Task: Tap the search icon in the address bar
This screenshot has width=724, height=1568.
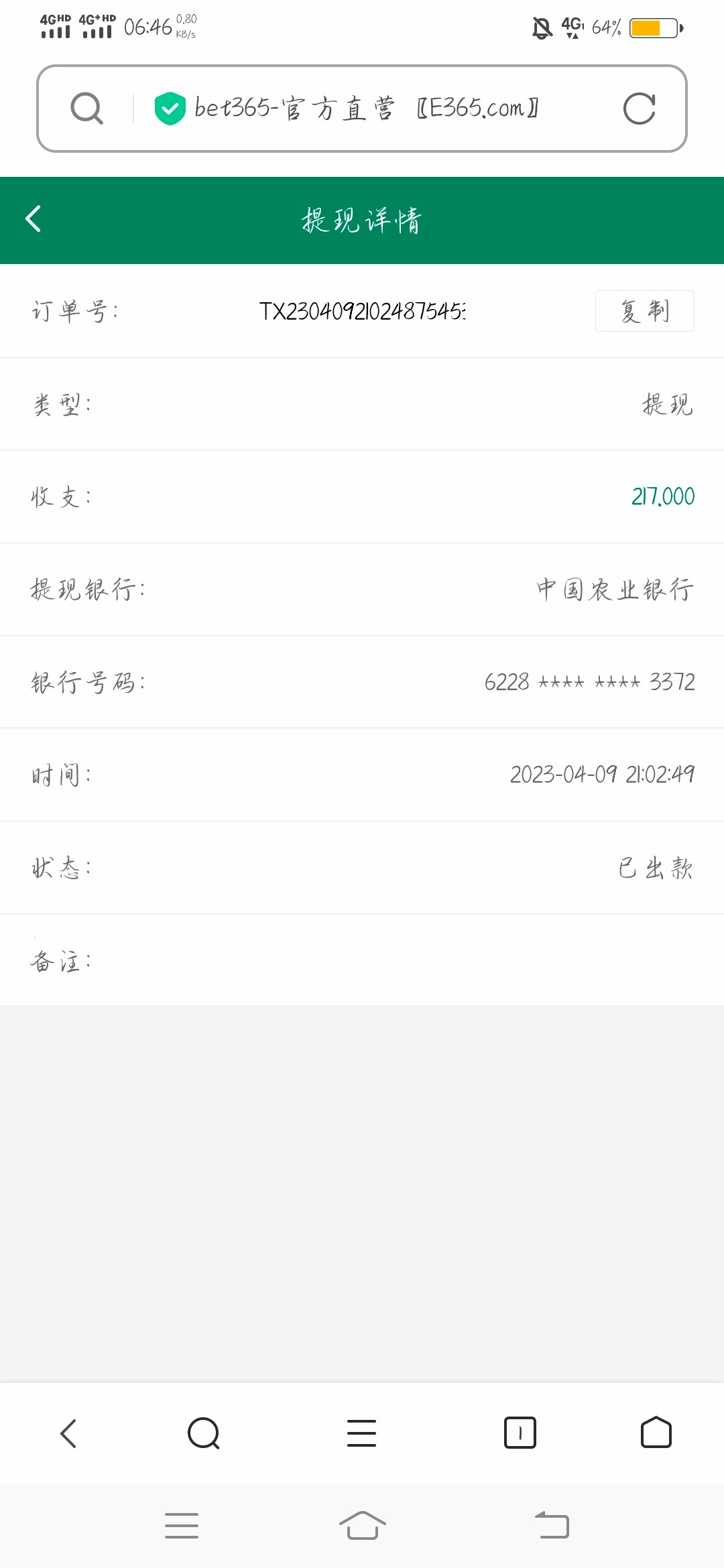Action: tap(87, 109)
